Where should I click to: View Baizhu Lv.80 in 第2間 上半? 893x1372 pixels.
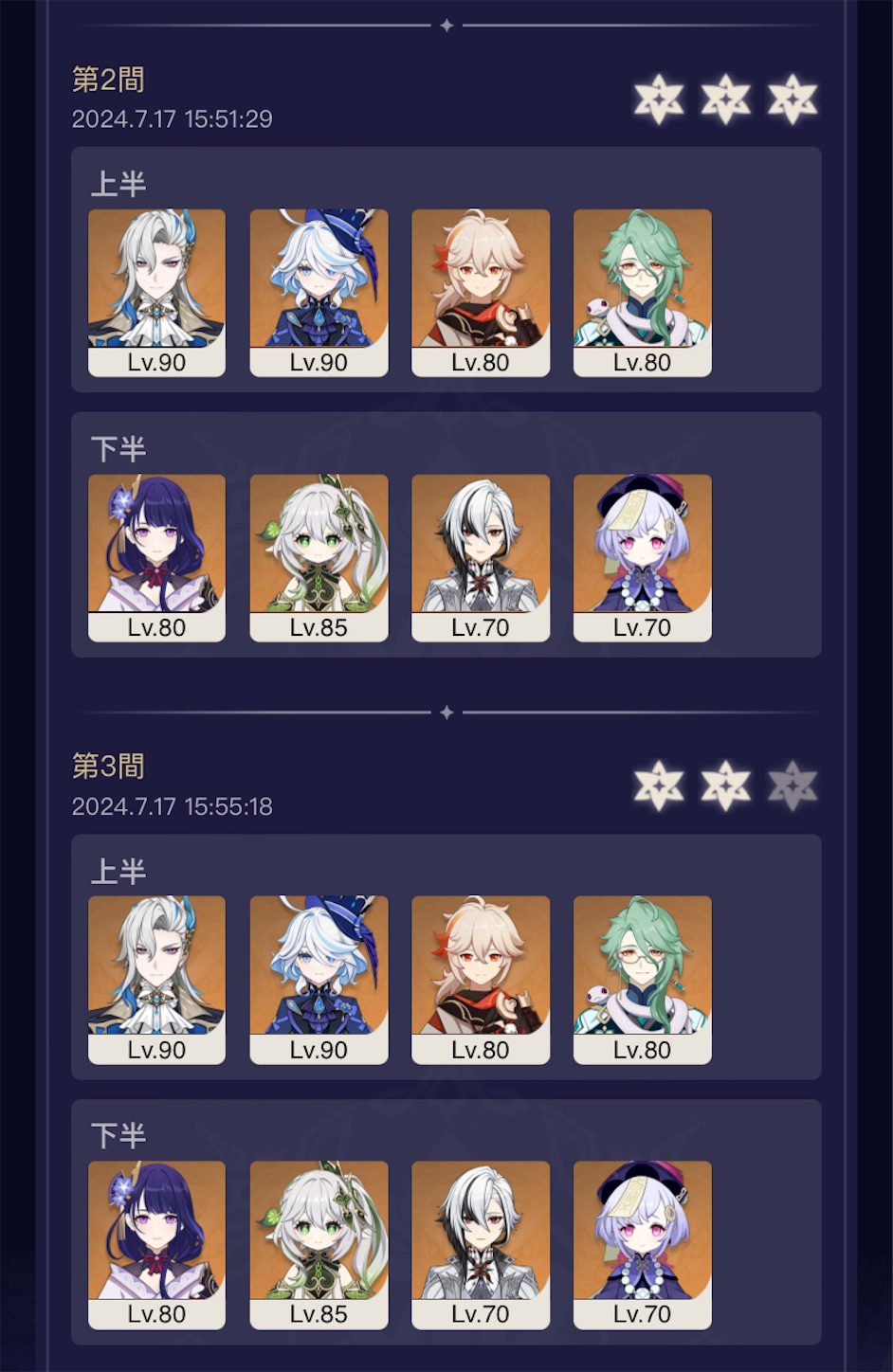[x=642, y=293]
